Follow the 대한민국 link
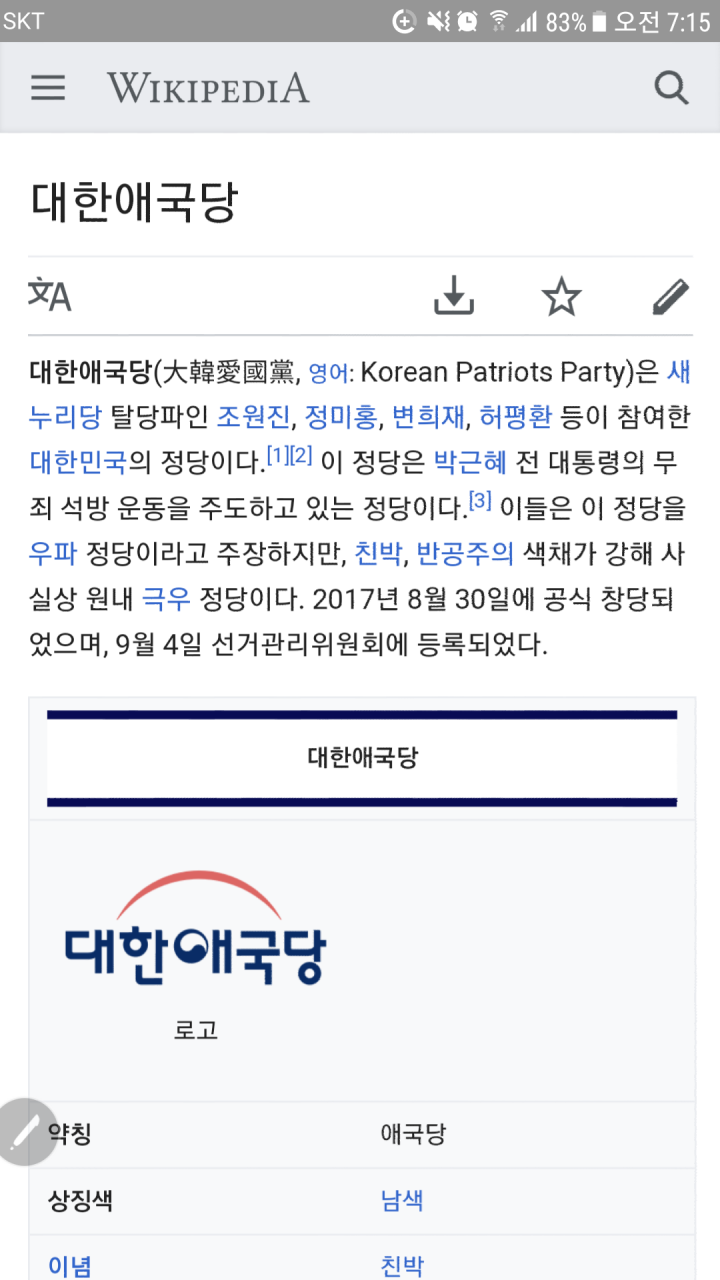 coord(78,462)
